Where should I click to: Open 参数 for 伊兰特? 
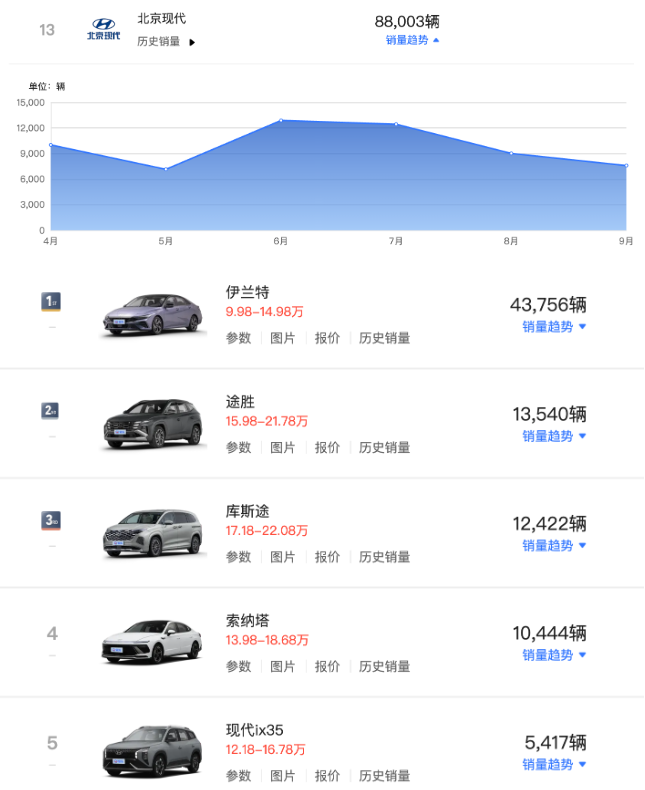pos(238,338)
